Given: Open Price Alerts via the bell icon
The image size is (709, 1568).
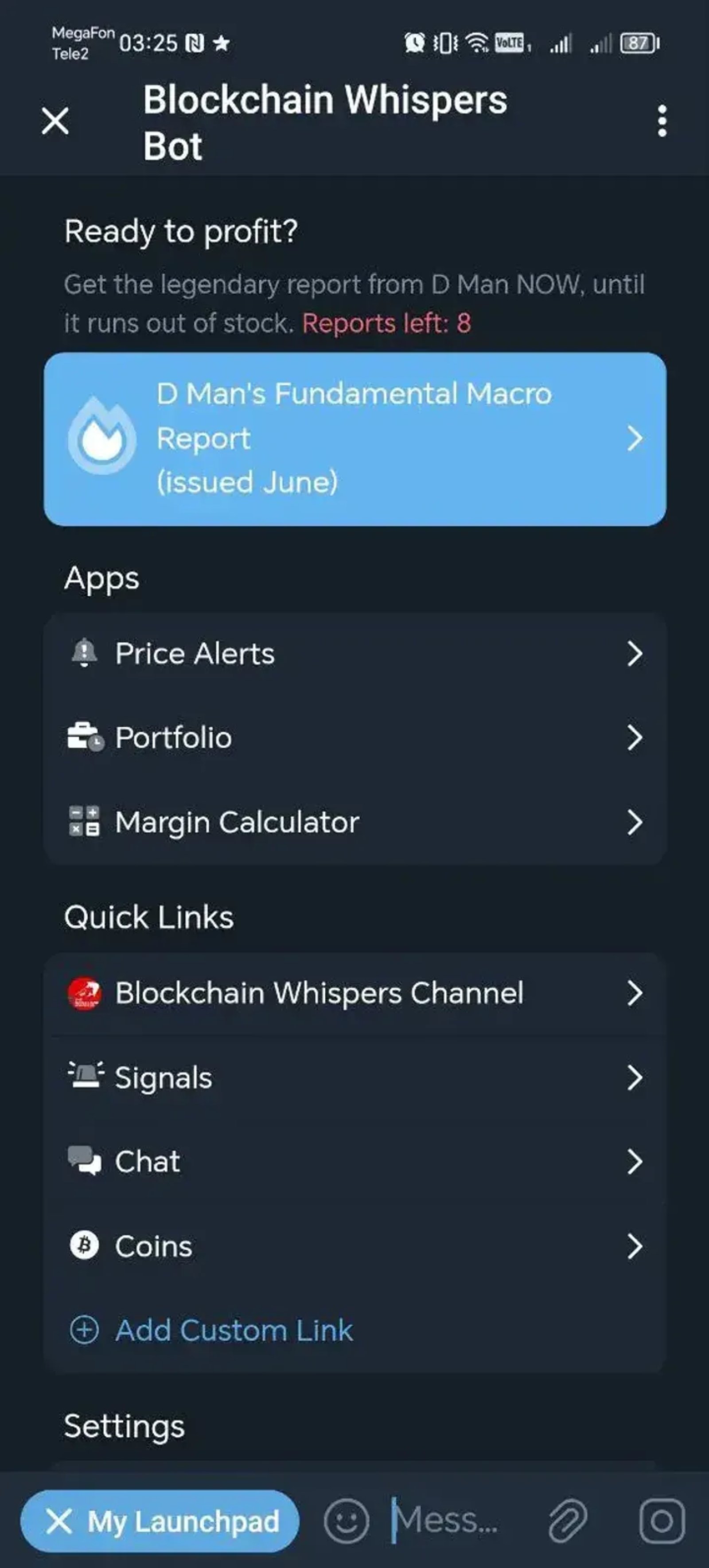Looking at the screenshot, I should 84,653.
